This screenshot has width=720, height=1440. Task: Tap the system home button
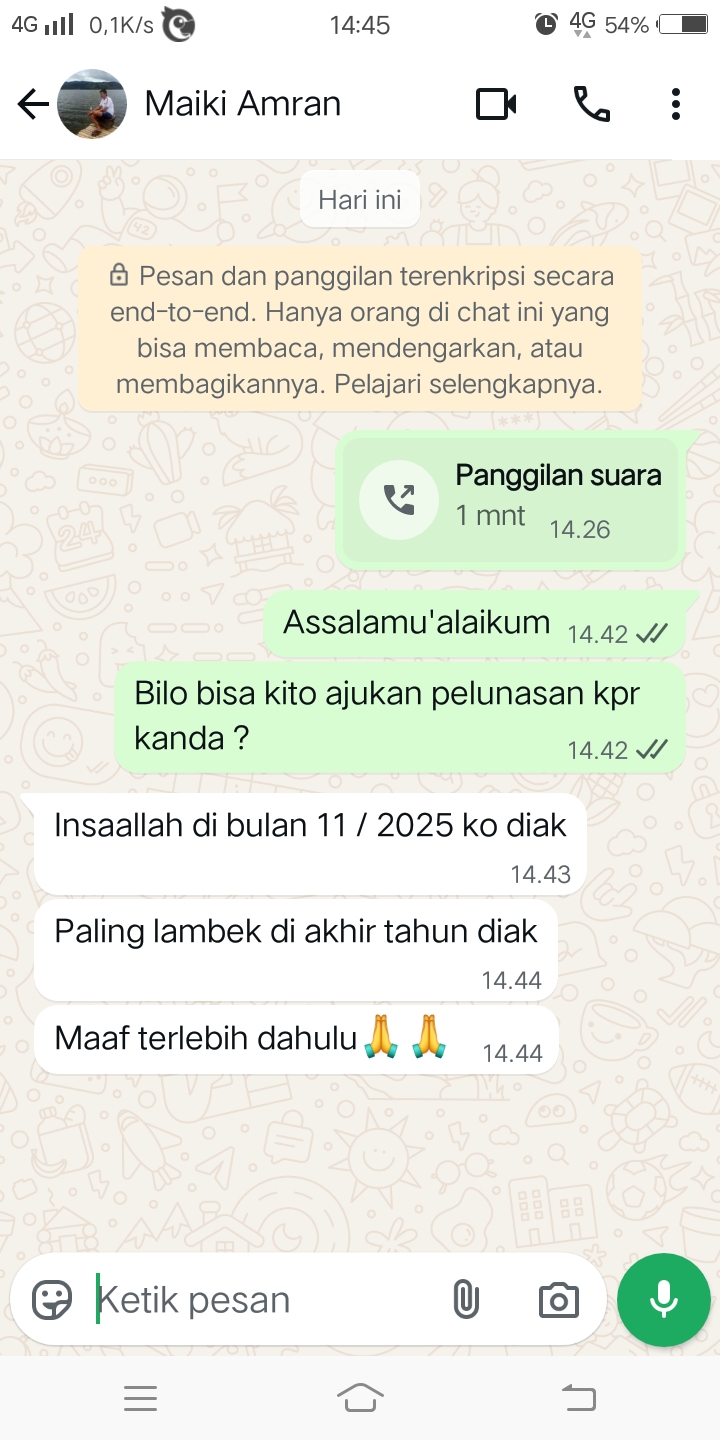click(x=360, y=1398)
